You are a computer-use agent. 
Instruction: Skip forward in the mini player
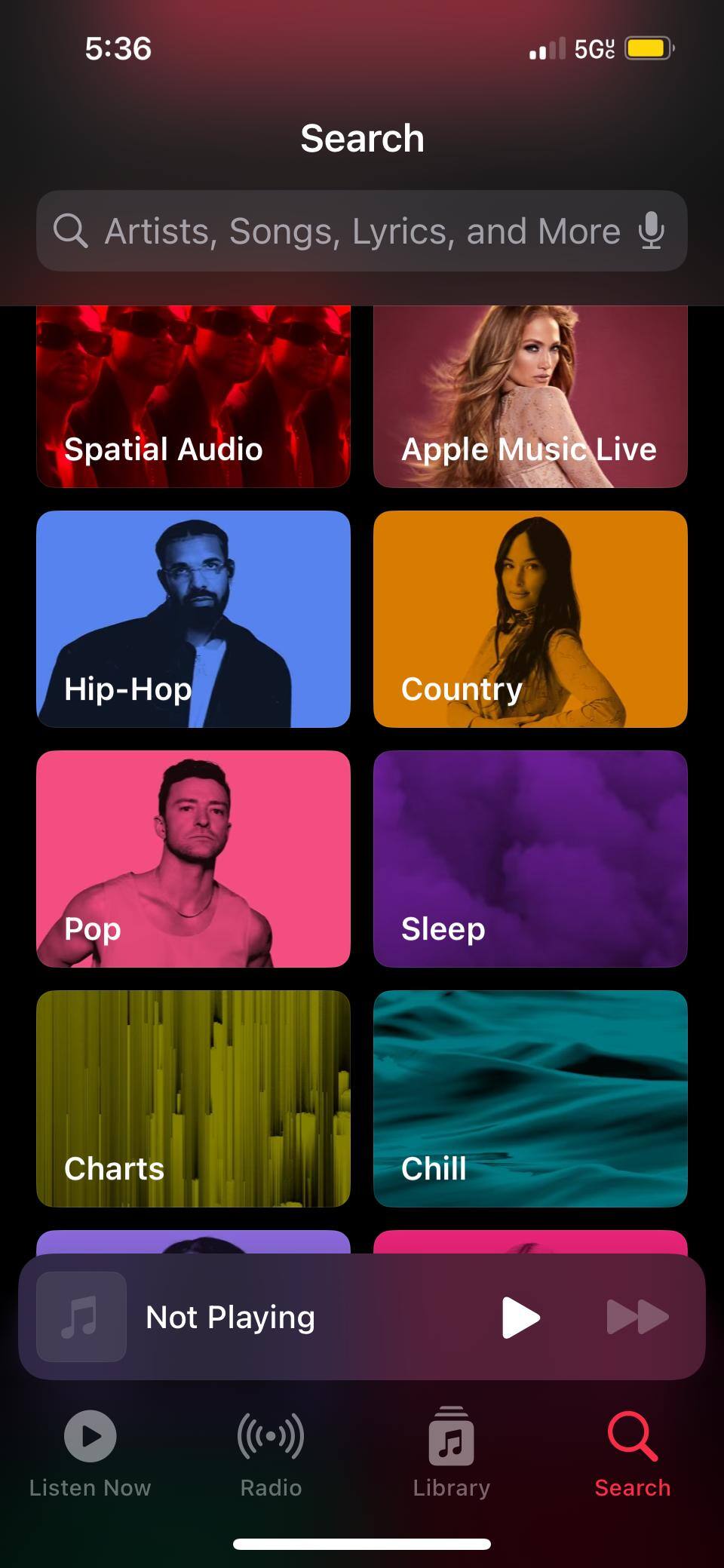637,1317
